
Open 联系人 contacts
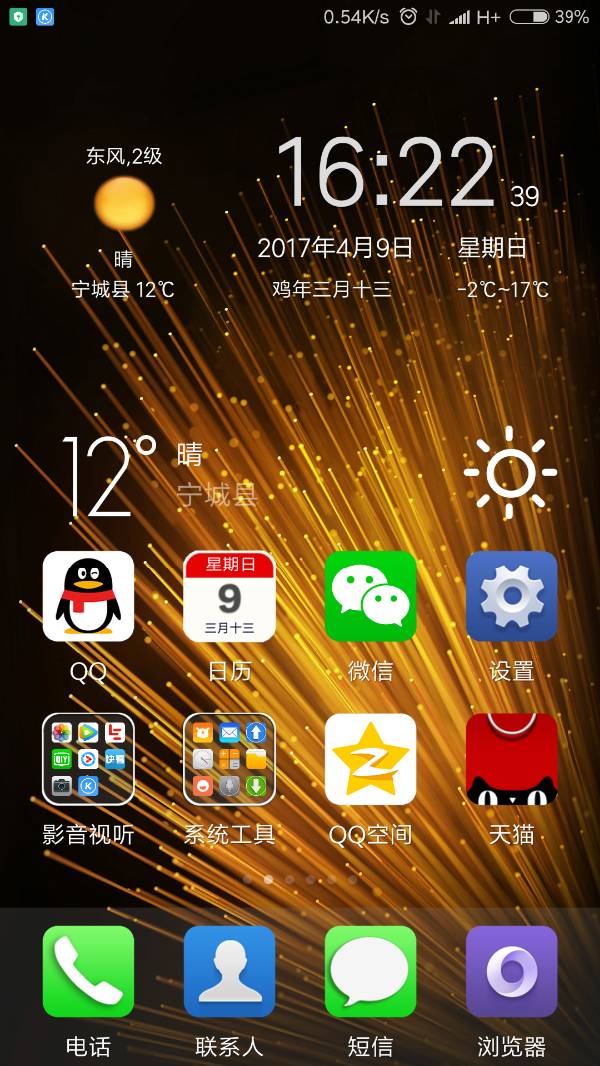click(229, 971)
